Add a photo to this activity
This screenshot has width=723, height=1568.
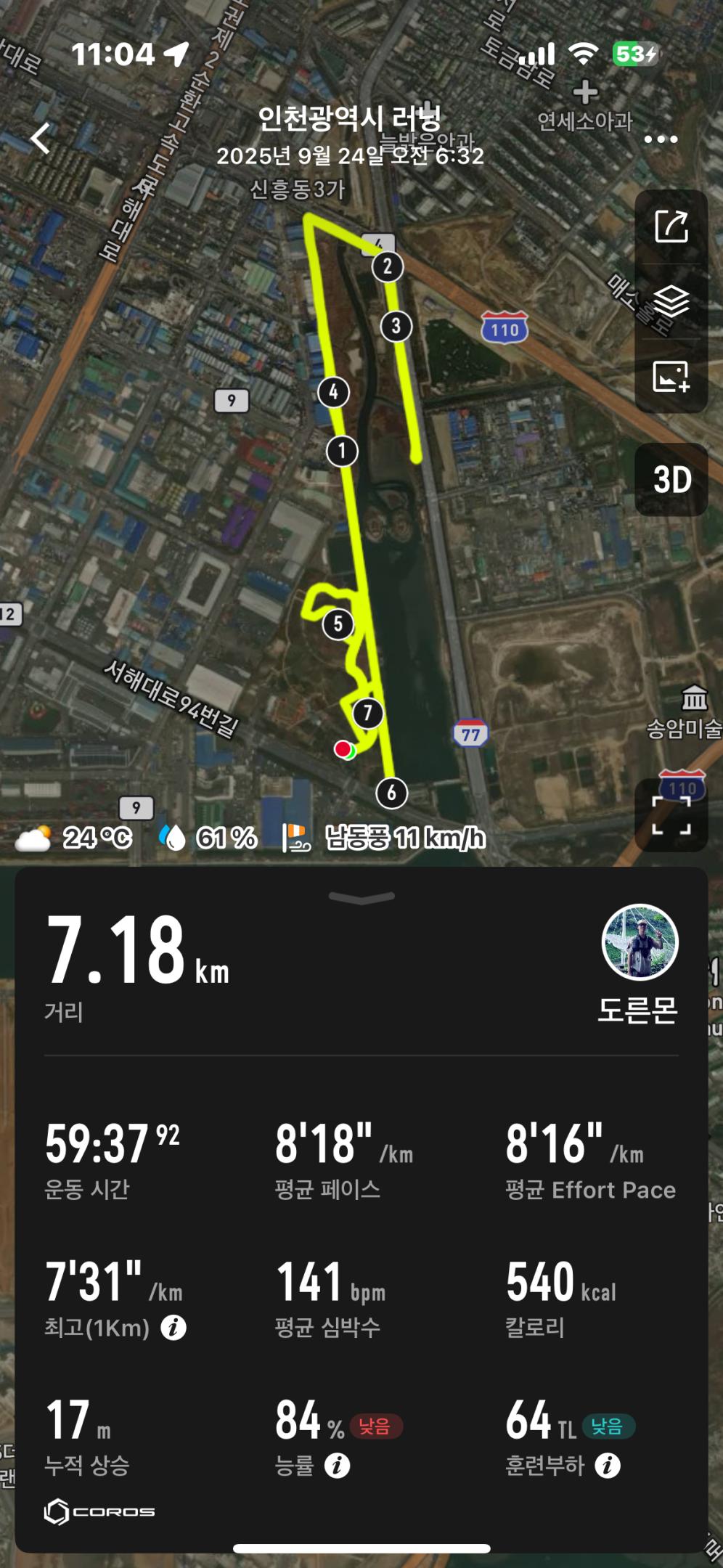pos(671,377)
